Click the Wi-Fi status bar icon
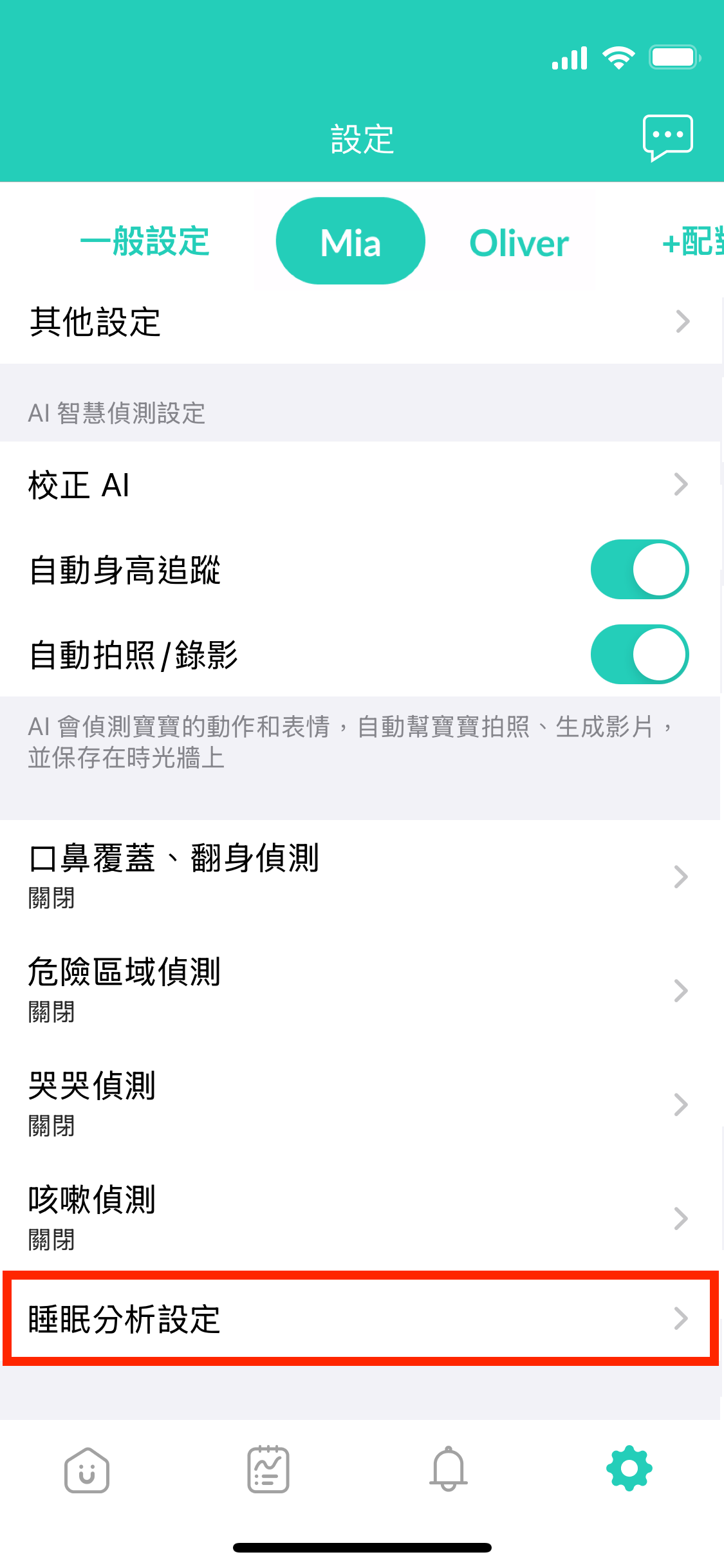The height and width of the screenshot is (1568, 724). tap(618, 57)
